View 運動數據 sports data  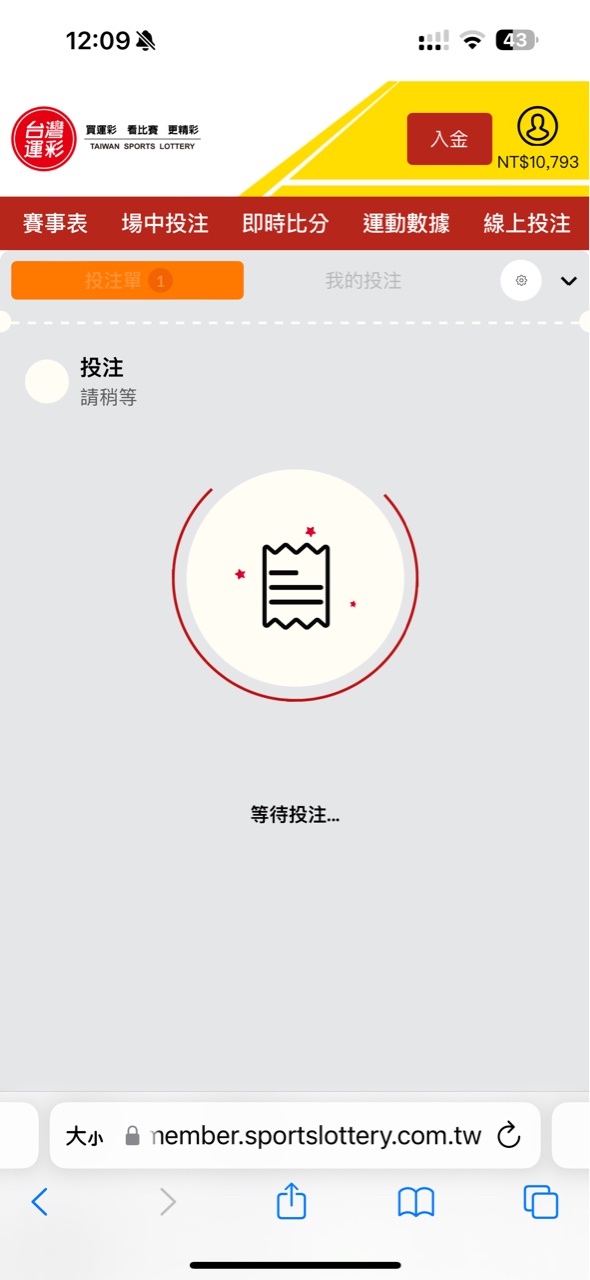coord(406,223)
